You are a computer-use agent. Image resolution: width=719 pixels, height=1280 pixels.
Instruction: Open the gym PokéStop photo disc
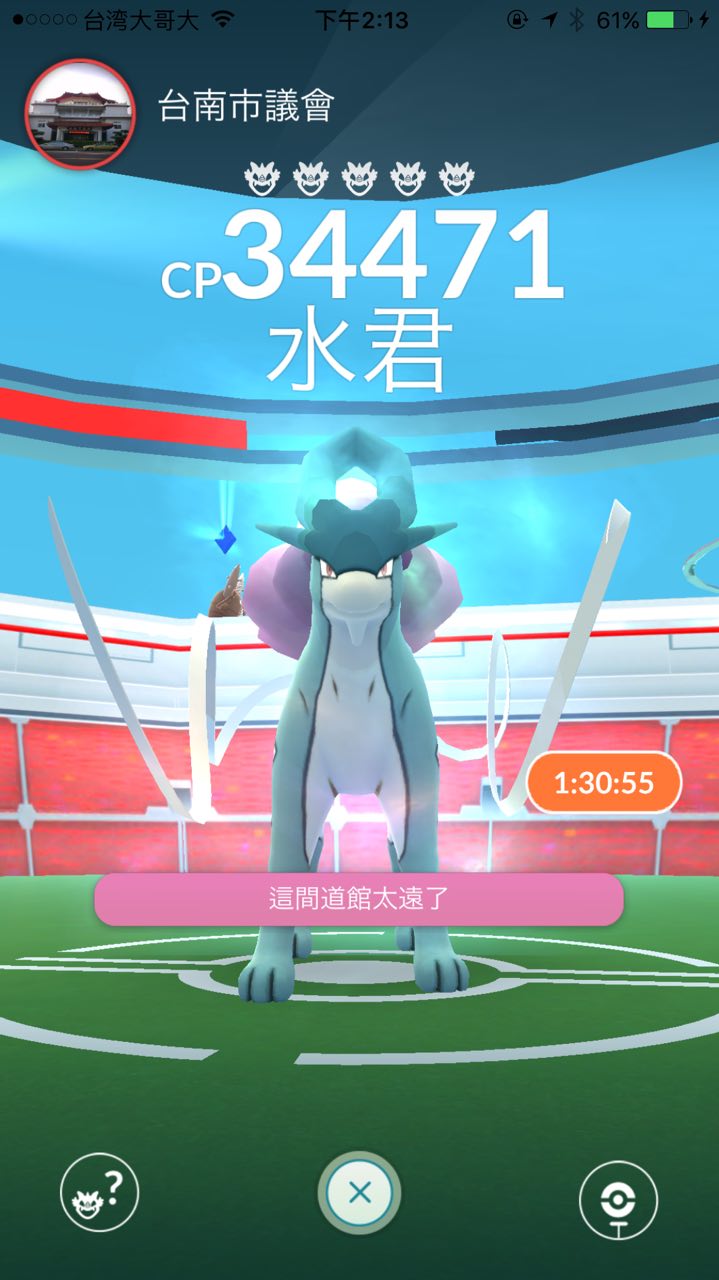[618, 1198]
